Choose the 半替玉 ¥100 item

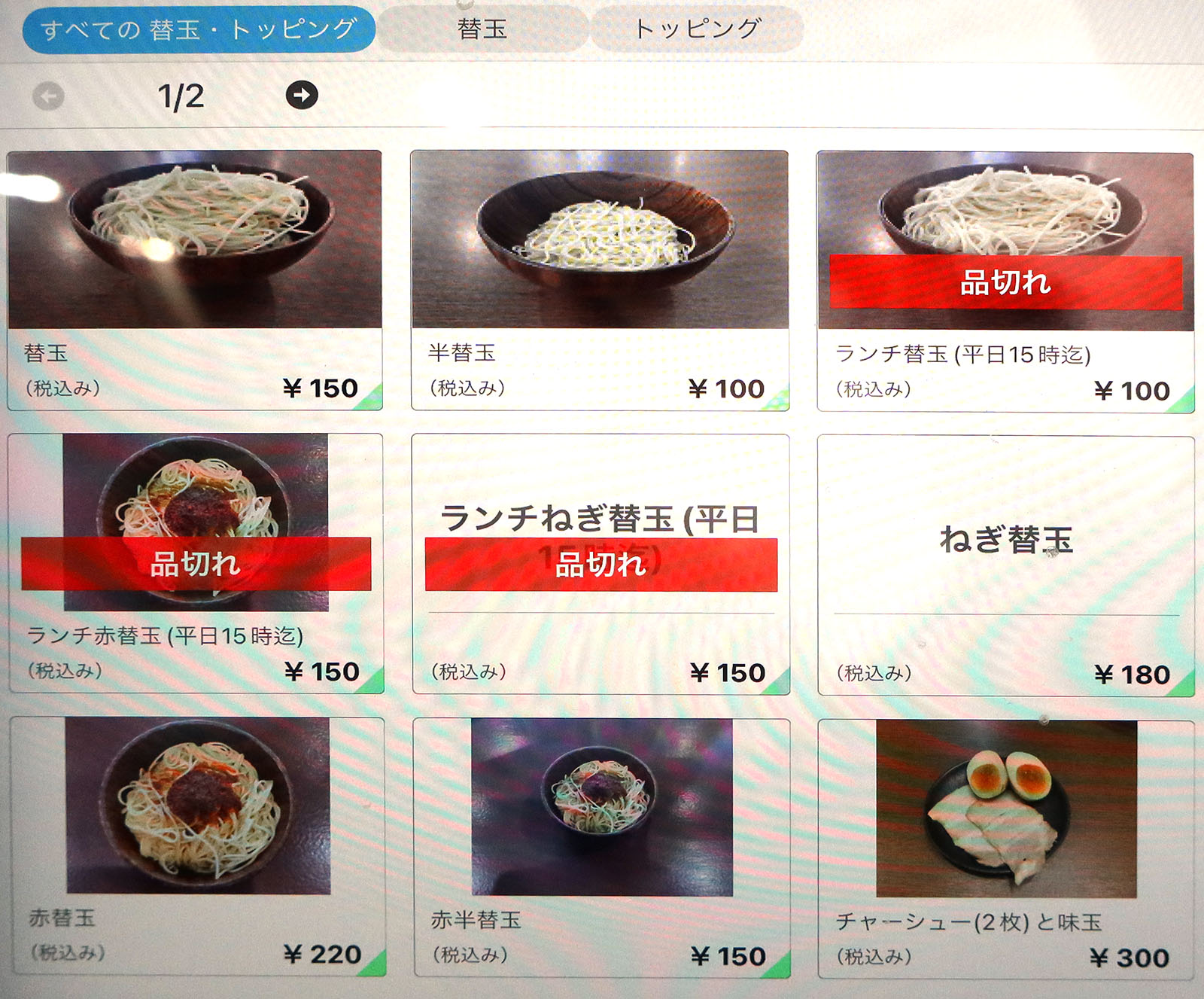tap(599, 280)
